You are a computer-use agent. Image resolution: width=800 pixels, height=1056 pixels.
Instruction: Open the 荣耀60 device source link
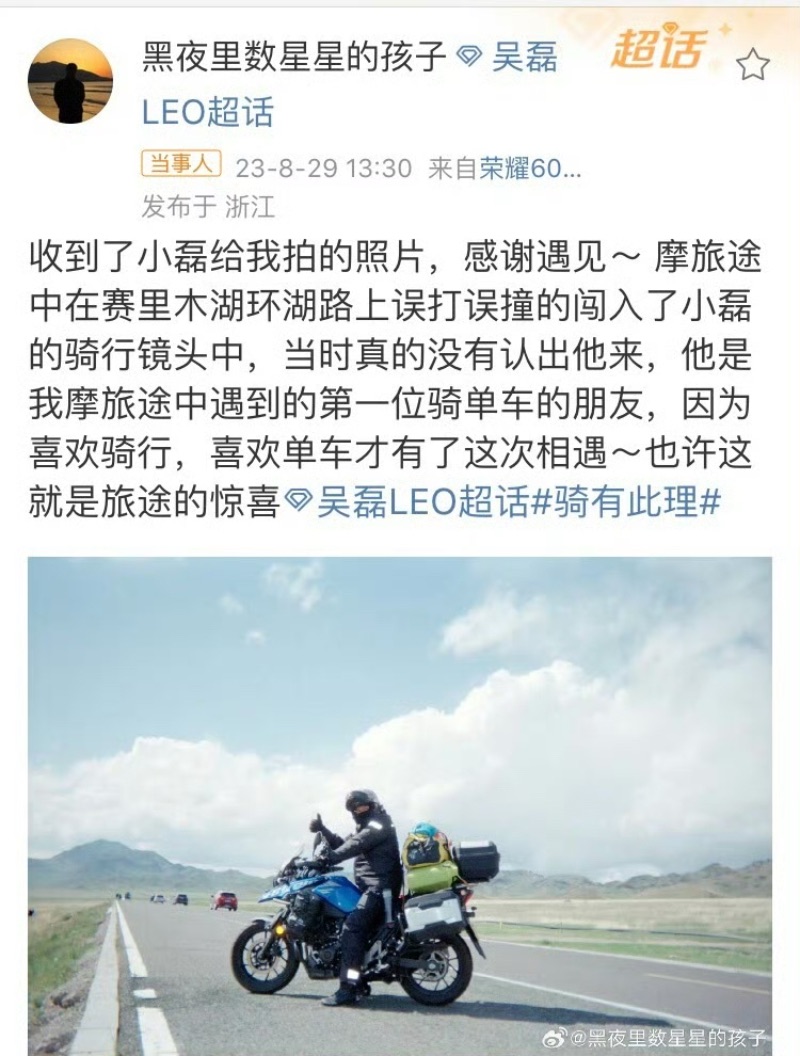pyautogui.click(x=530, y=168)
